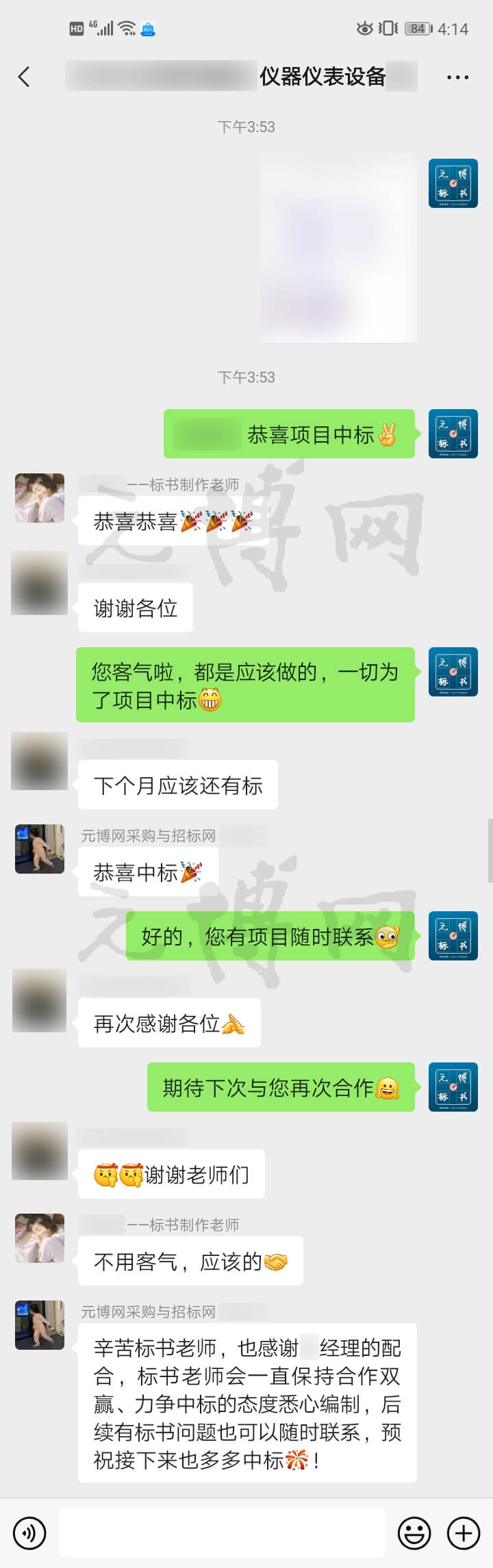
Task: Tap the message text field
Action: (x=221, y=1533)
